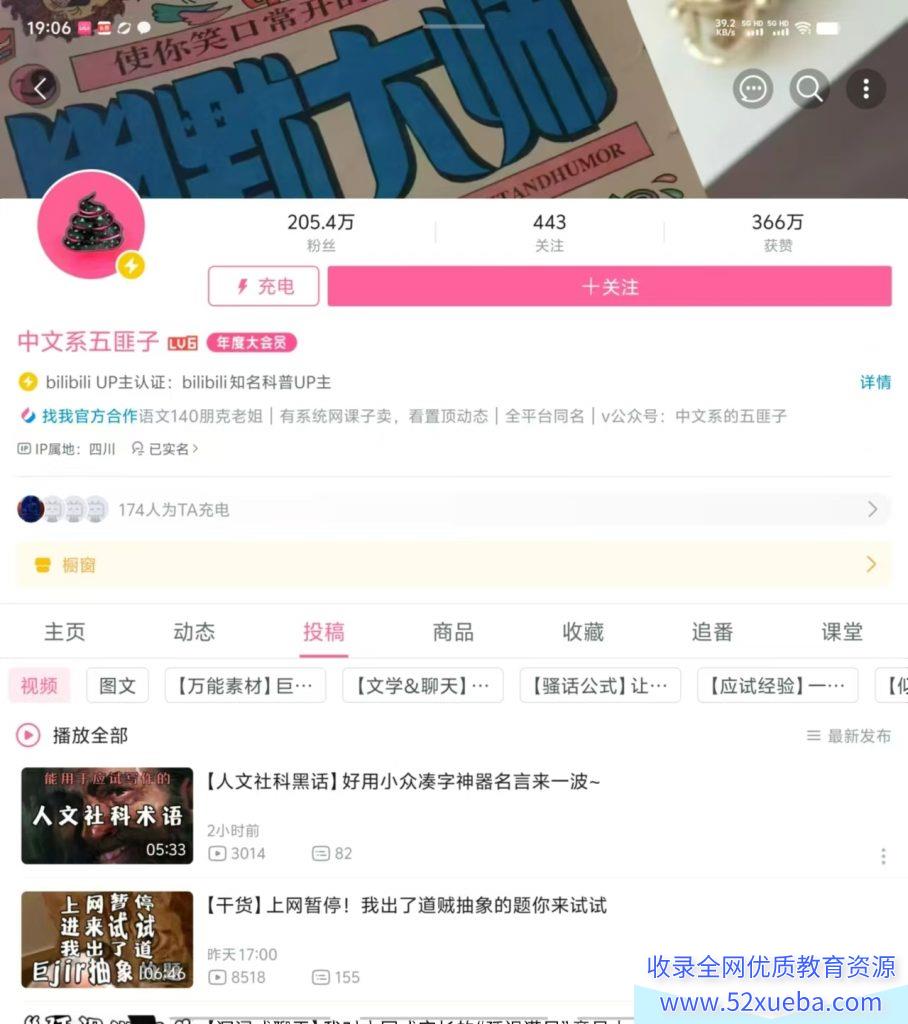
Task: Switch to the 追番 tab
Action: click(x=712, y=632)
